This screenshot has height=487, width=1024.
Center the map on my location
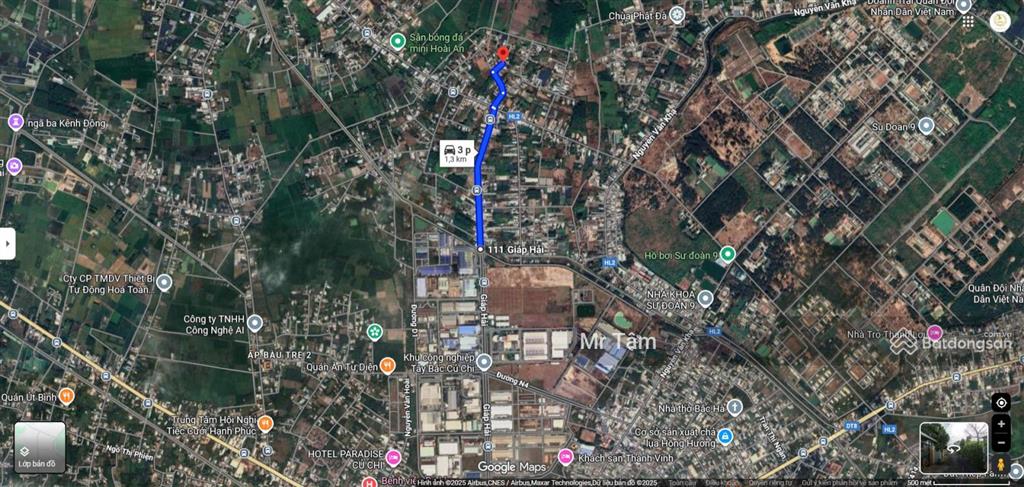point(1001,403)
